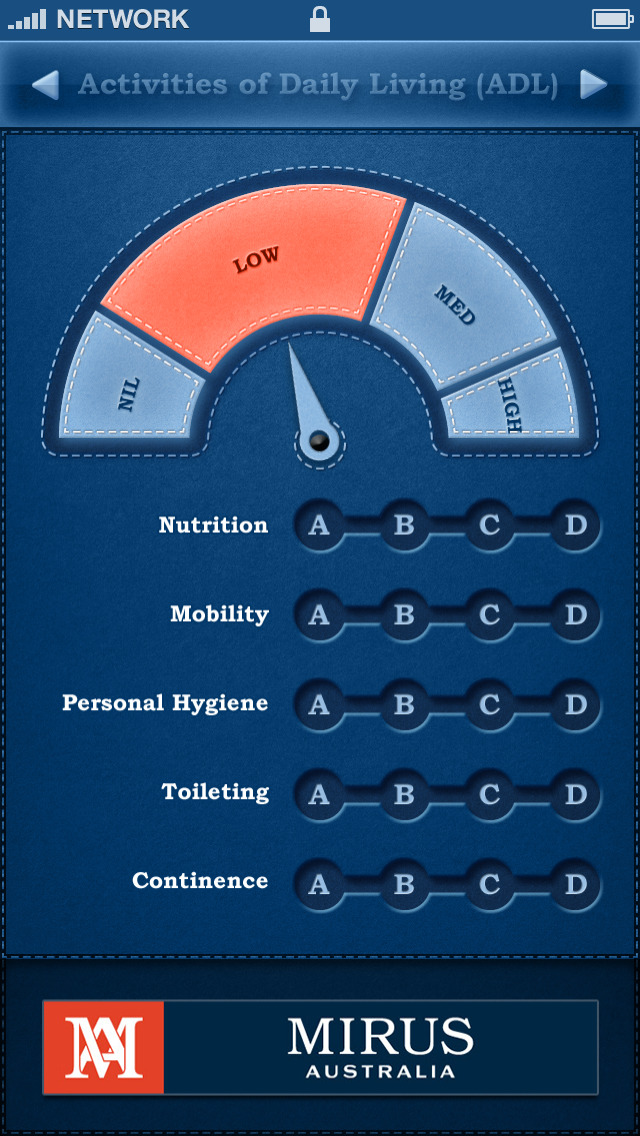The image size is (640, 1136).
Task: Pick A for Continence
Action: [319, 884]
